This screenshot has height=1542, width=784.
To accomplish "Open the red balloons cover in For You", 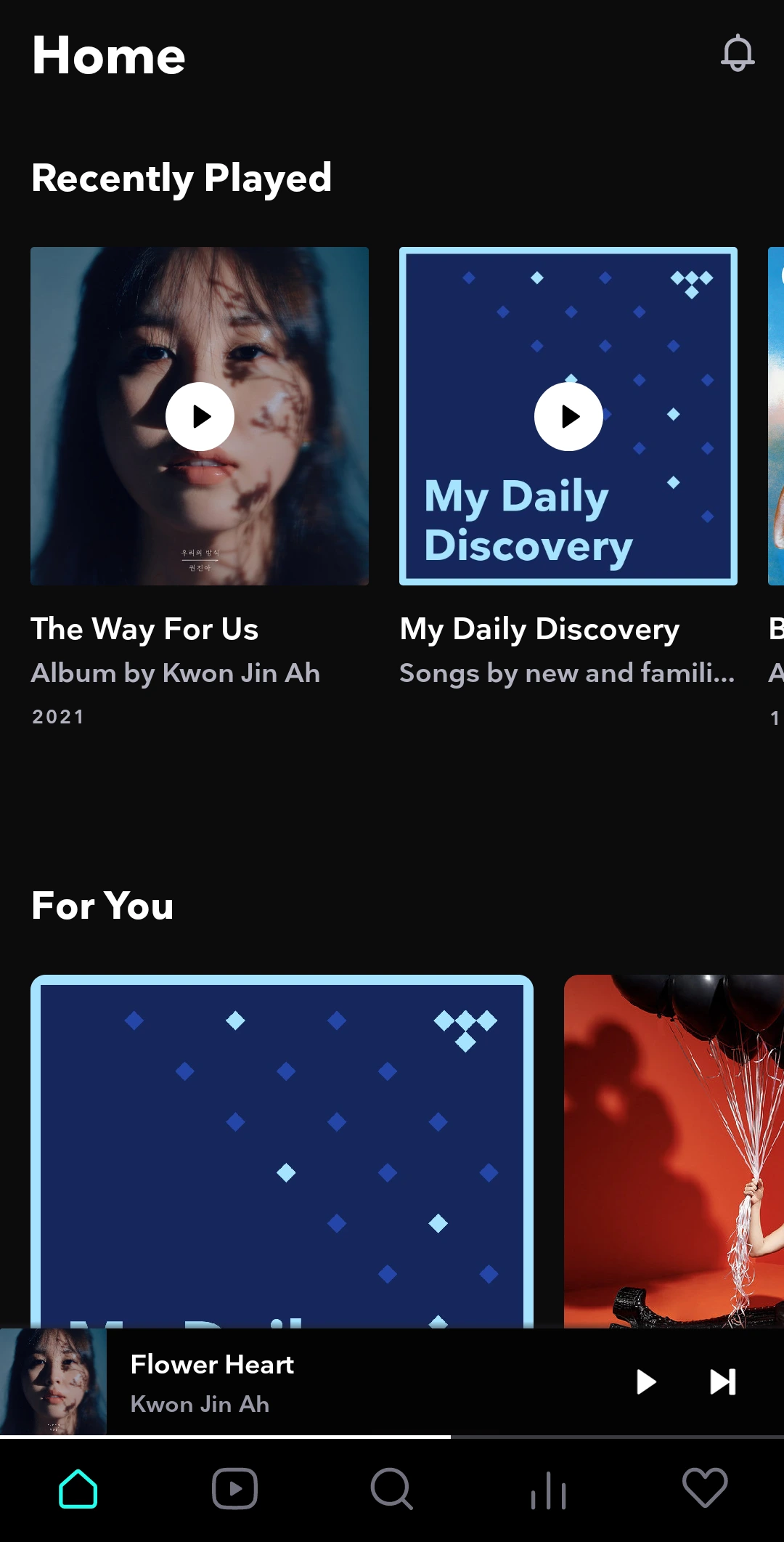I will tap(674, 1151).
